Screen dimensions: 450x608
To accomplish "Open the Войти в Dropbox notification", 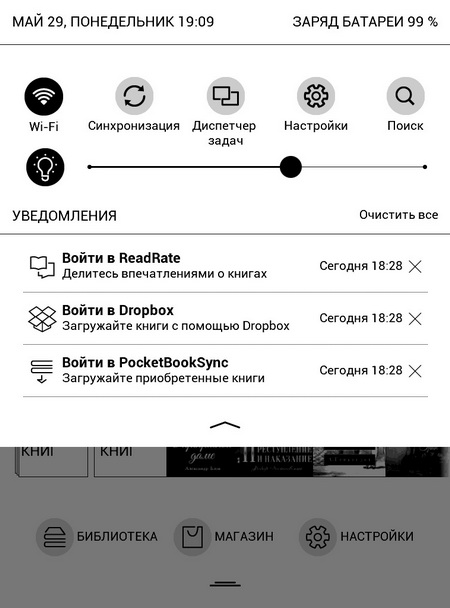I will coord(225,318).
